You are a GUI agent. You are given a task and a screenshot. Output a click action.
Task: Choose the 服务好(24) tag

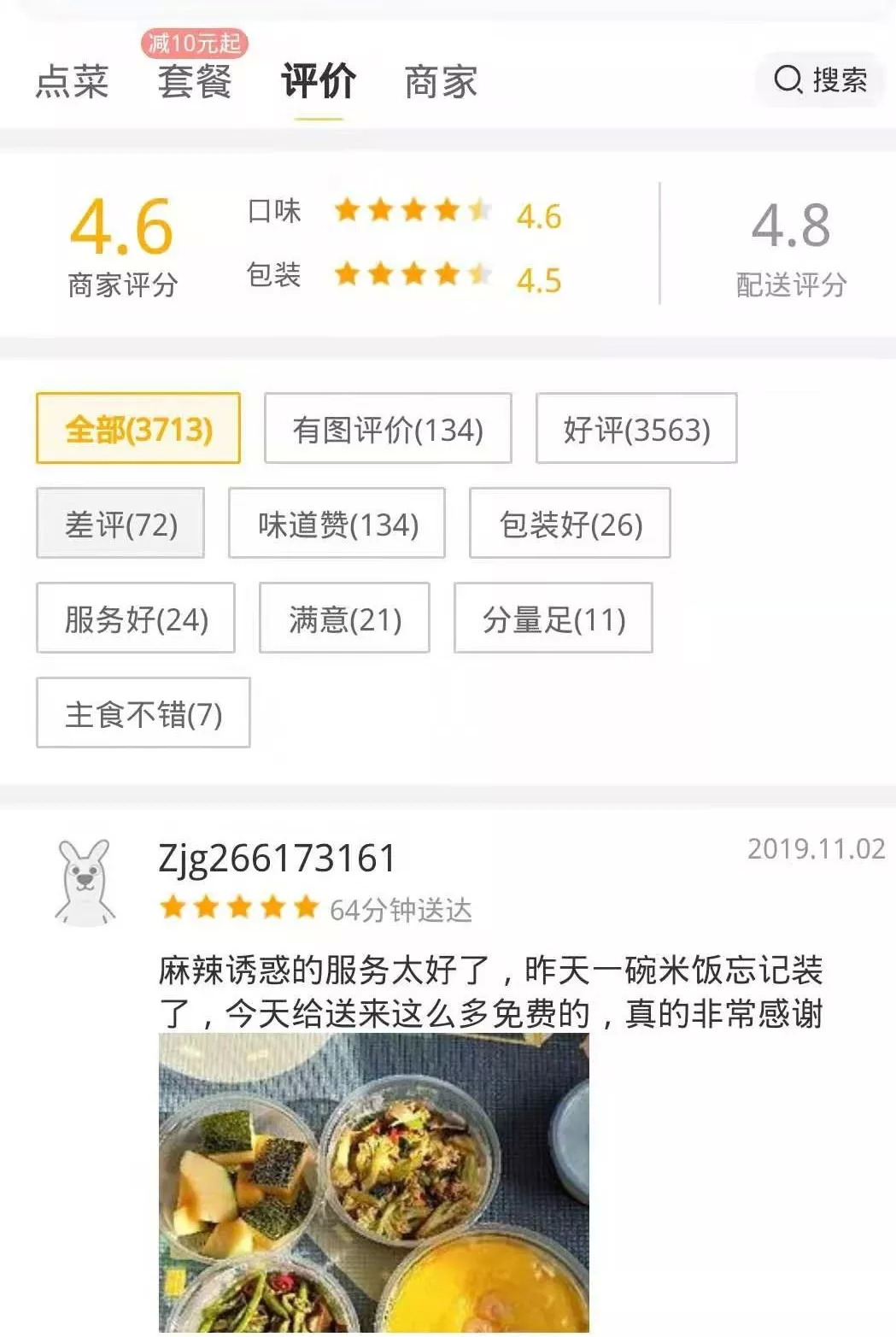tap(136, 619)
